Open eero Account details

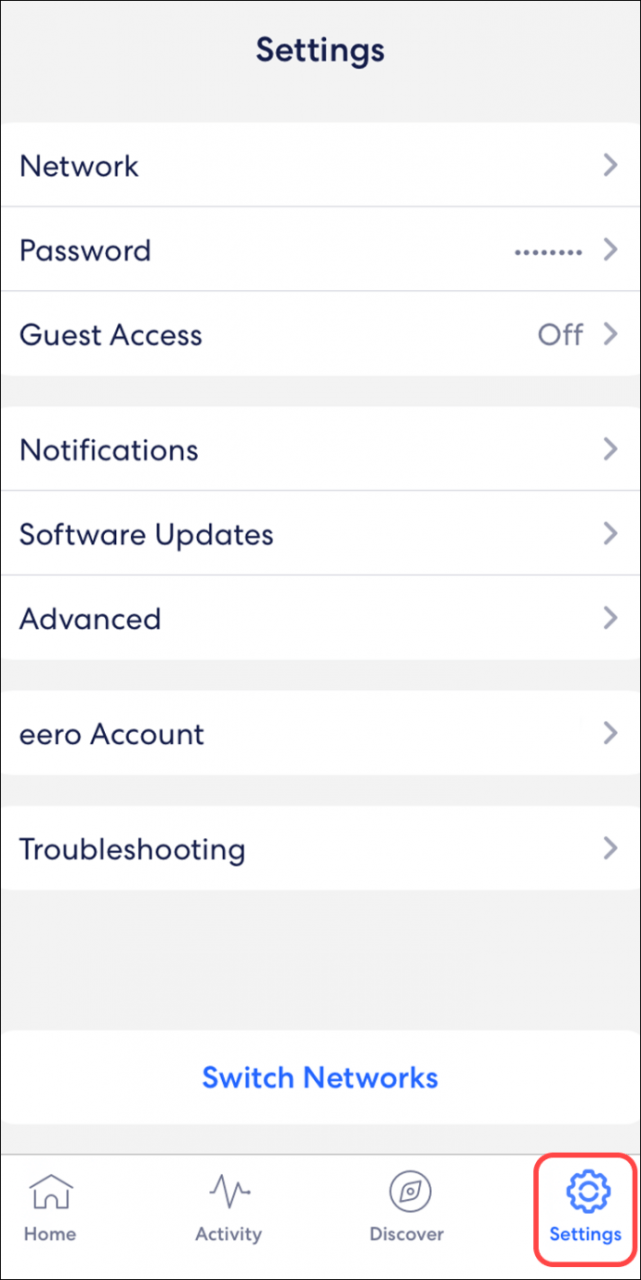pyautogui.click(x=320, y=733)
